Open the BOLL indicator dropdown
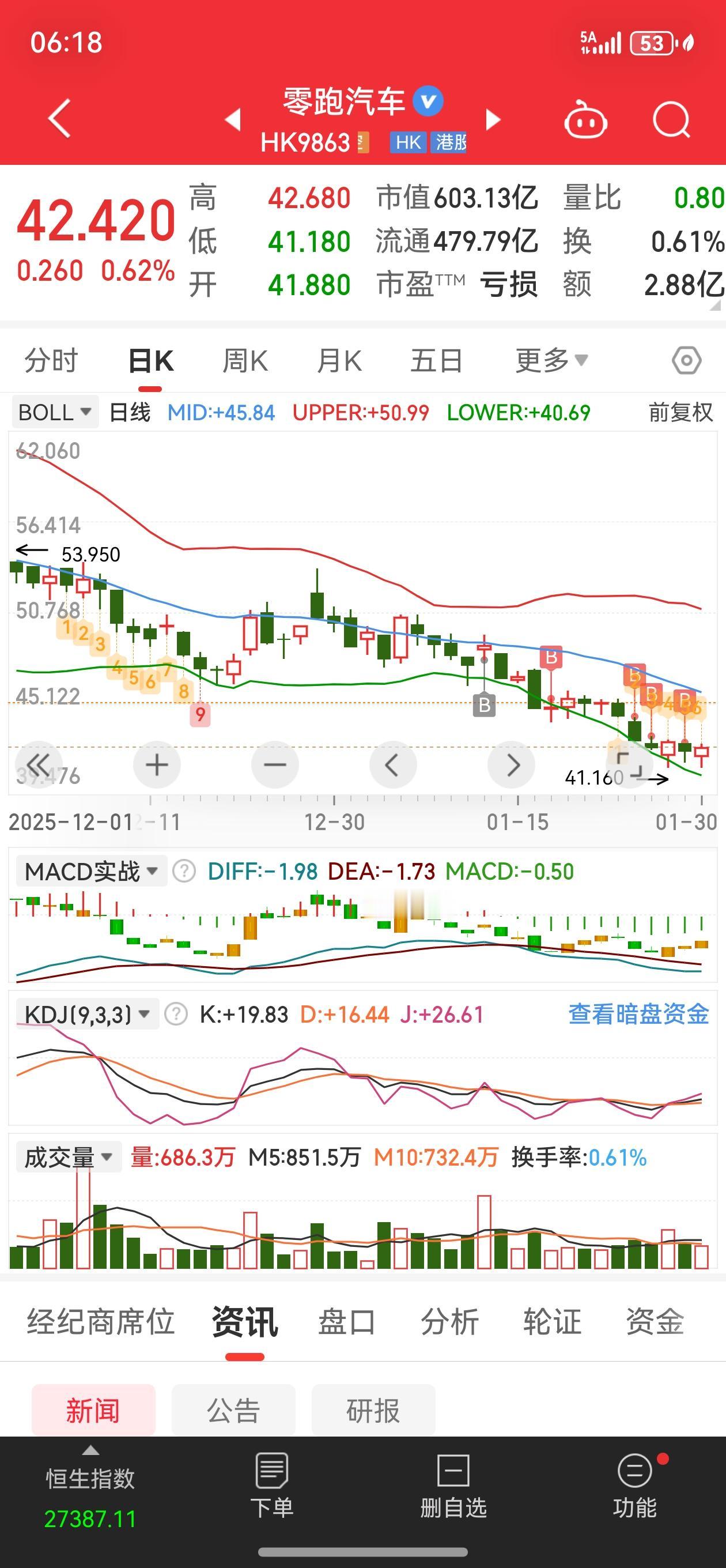726x1568 pixels. tap(55, 412)
